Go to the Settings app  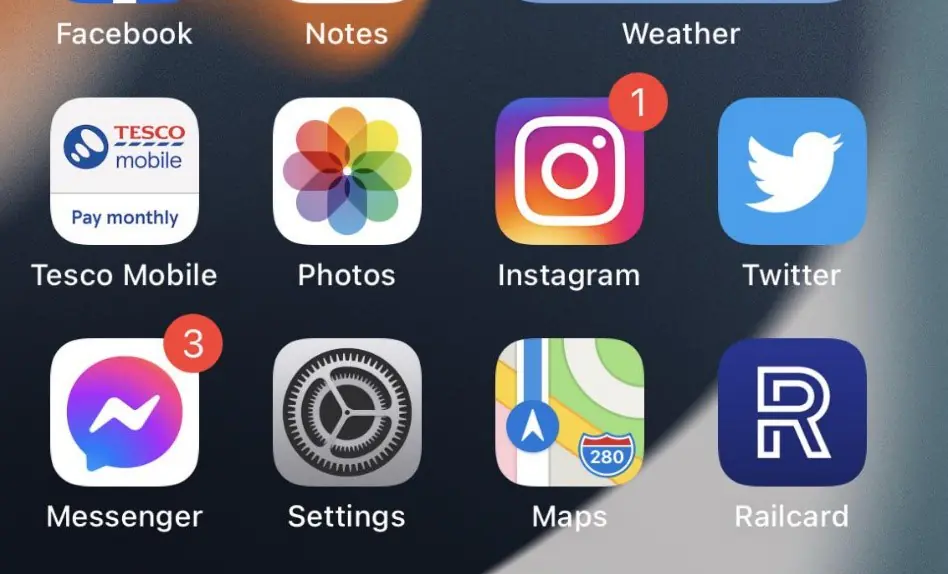tap(347, 412)
